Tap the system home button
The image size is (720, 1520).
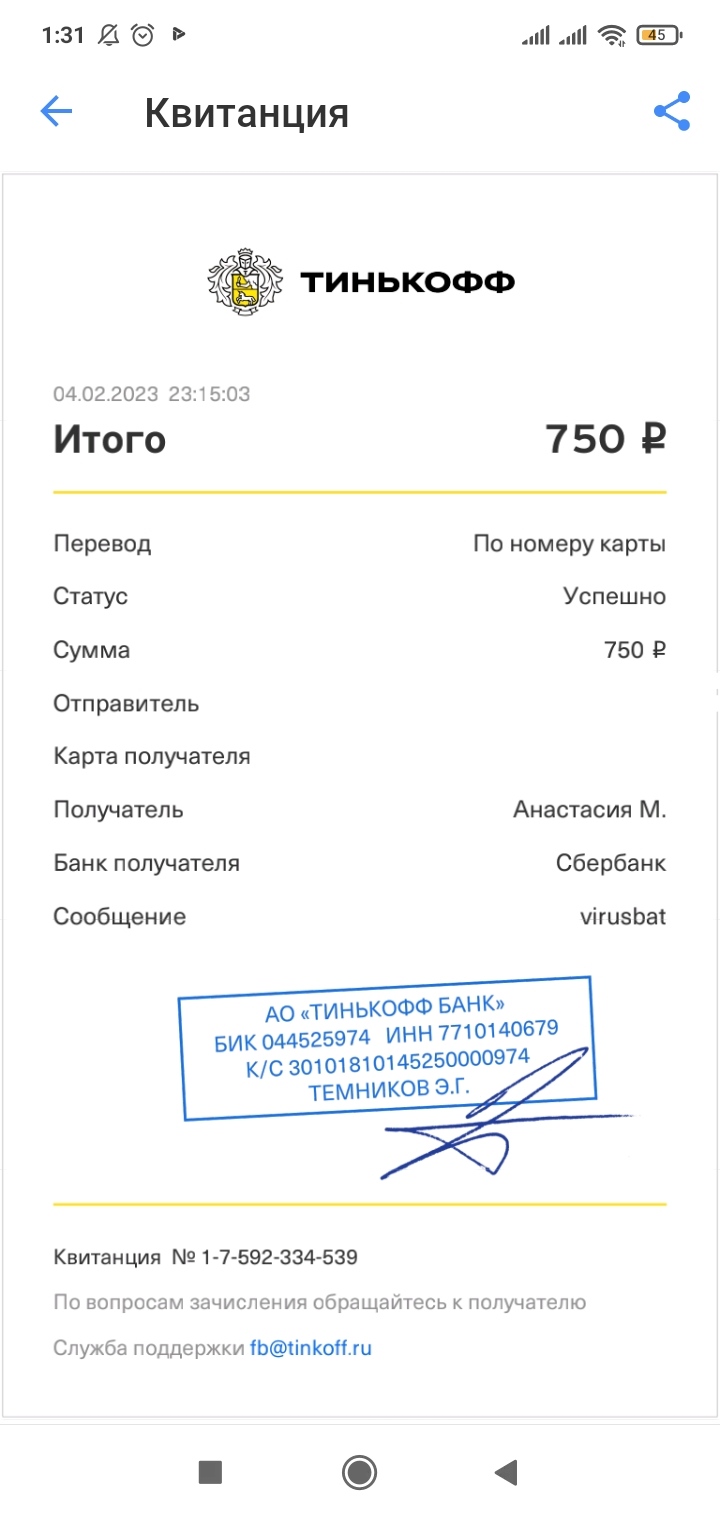coord(359,1471)
